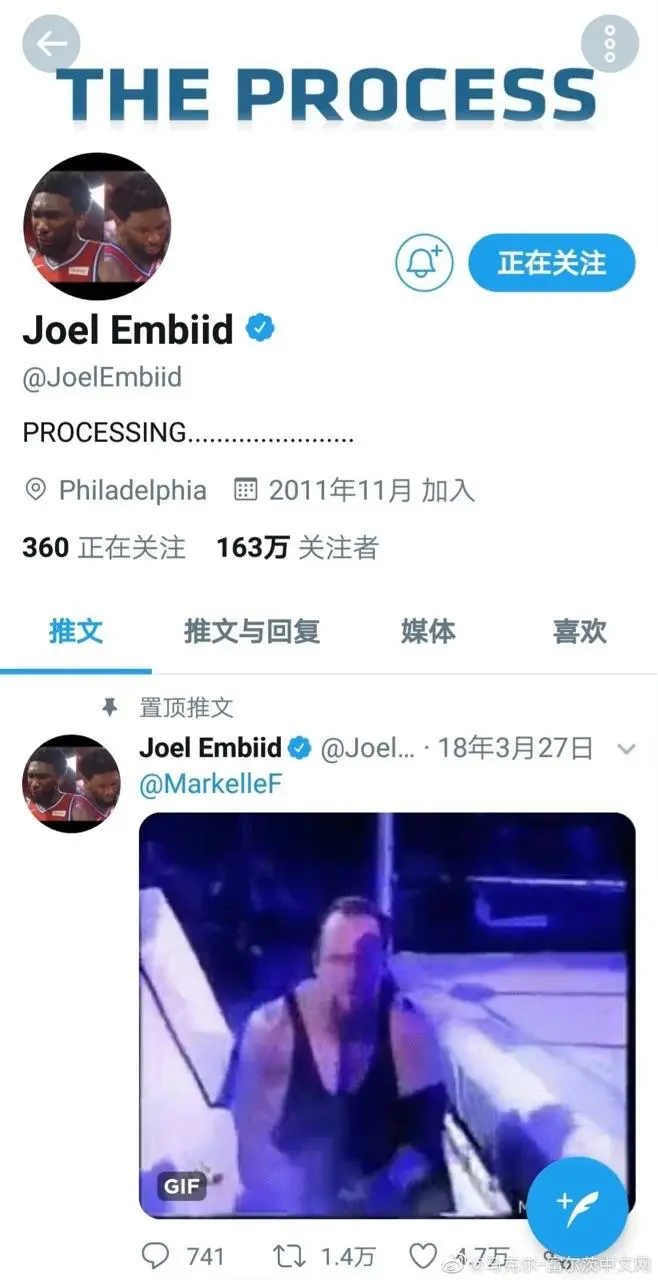The width and height of the screenshot is (658, 1280).
Task: View the 360 正在关注 following list
Action: [104, 547]
